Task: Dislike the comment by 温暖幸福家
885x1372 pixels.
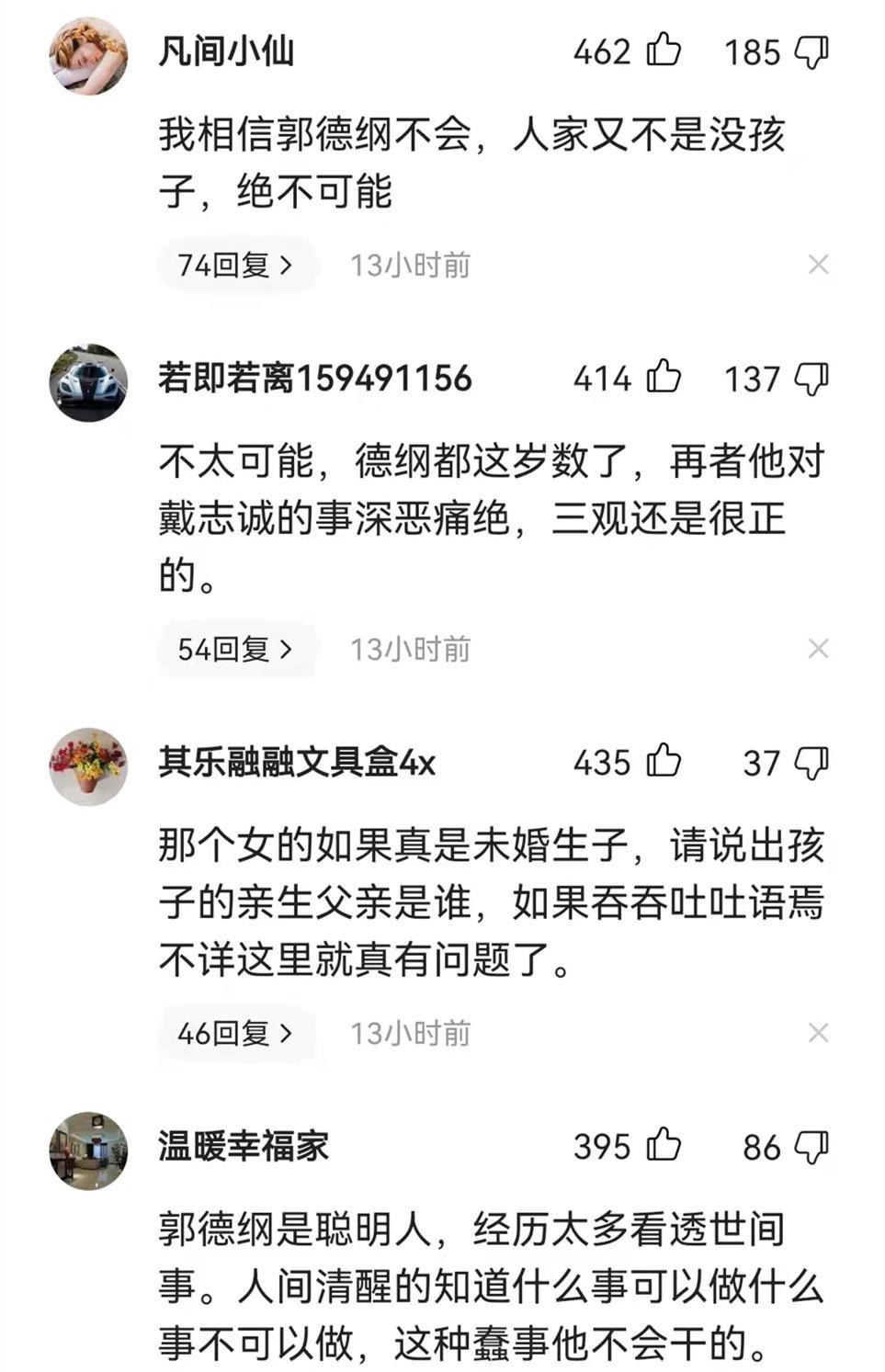Action: point(811,1147)
